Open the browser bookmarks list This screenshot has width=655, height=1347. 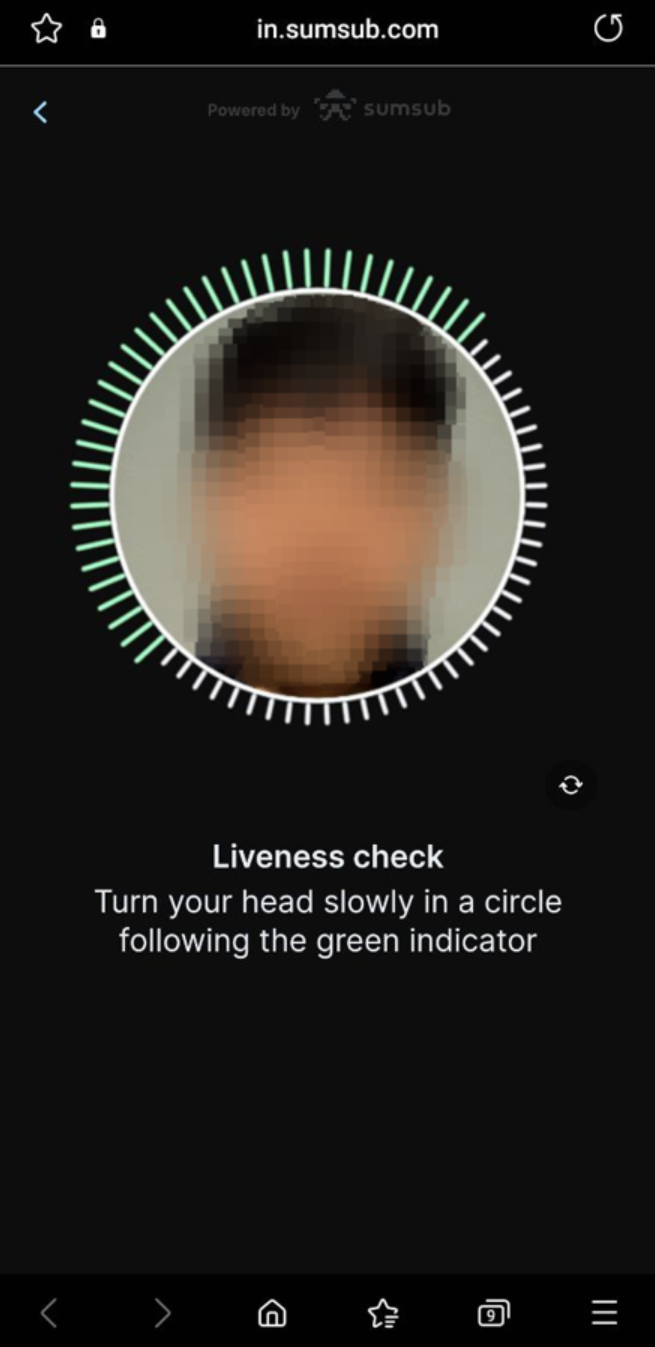[383, 1313]
